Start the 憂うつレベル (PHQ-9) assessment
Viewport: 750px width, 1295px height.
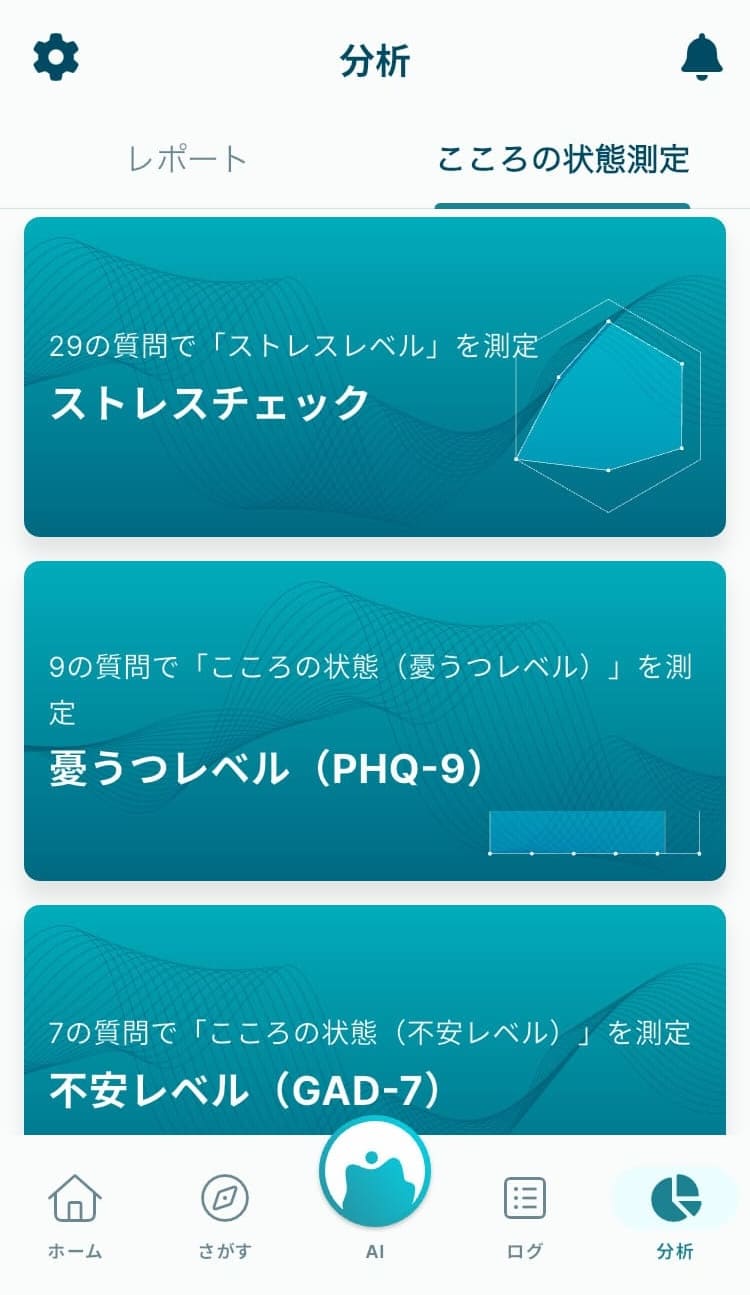click(x=375, y=721)
